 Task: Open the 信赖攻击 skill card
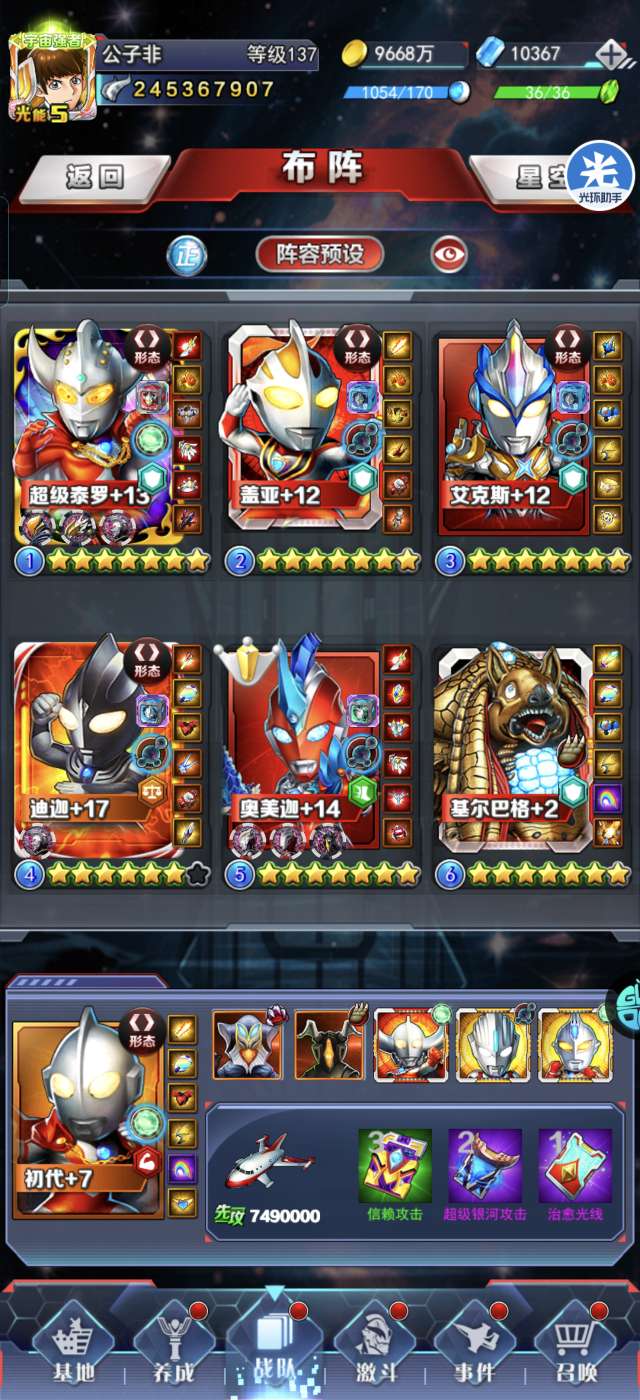395,1175
